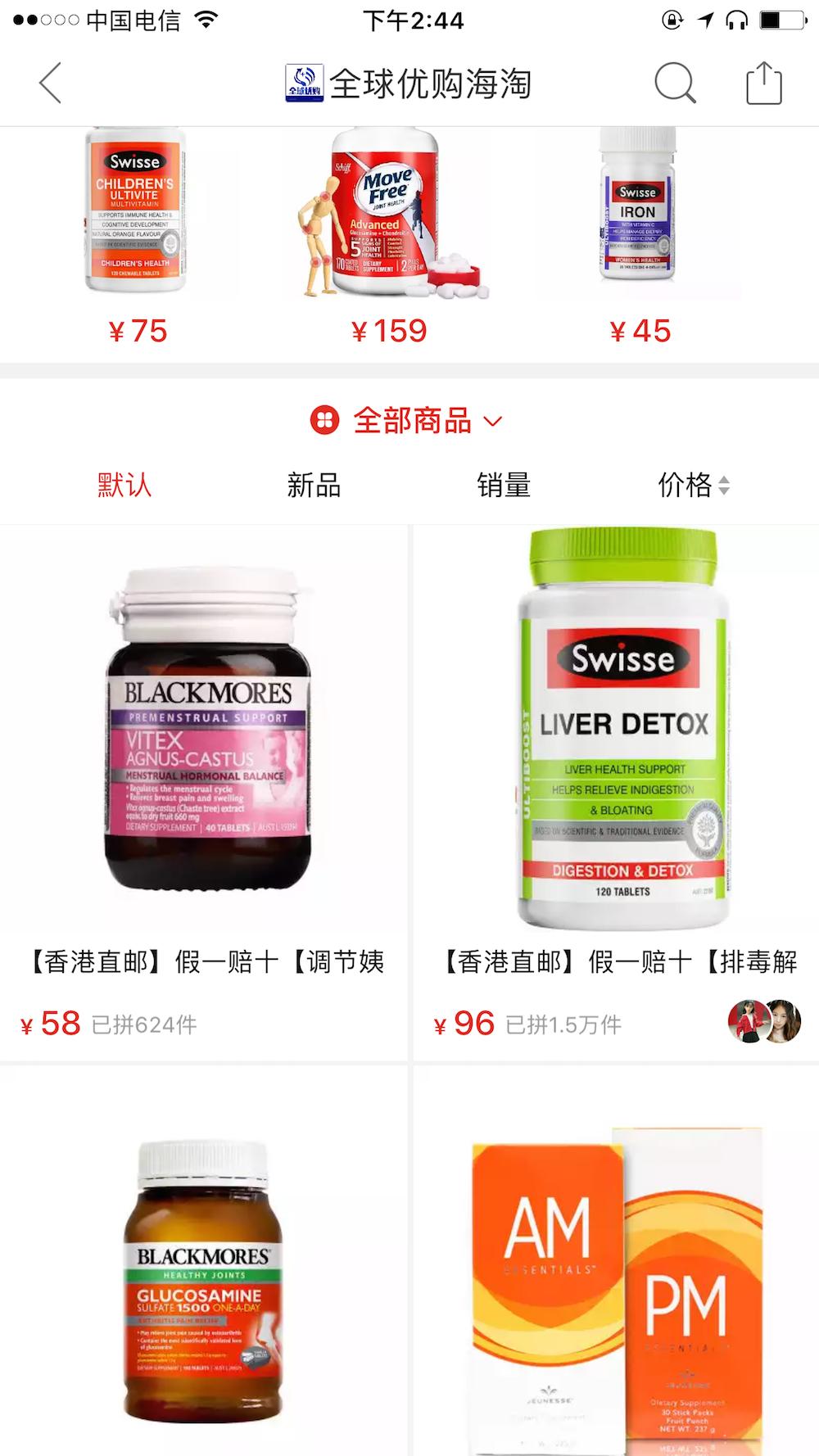Tap the back arrow to go back
The width and height of the screenshot is (819, 1456).
(x=51, y=83)
